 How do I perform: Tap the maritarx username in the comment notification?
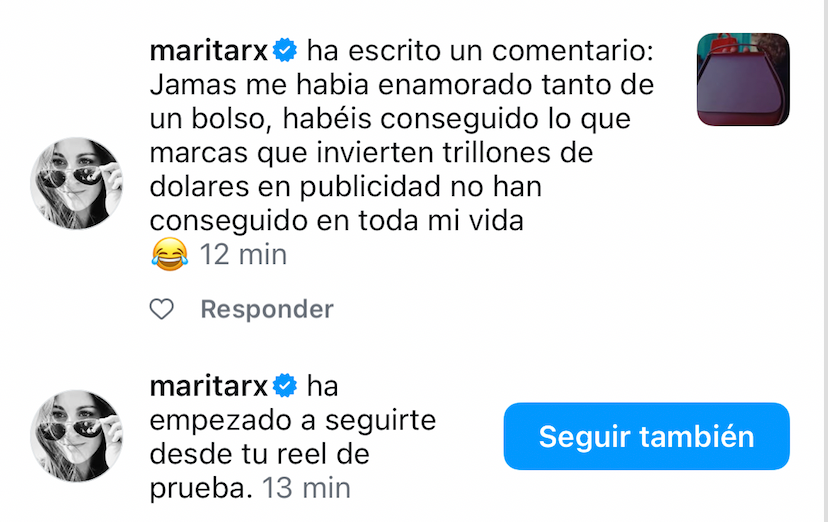pyautogui.click(x=209, y=48)
